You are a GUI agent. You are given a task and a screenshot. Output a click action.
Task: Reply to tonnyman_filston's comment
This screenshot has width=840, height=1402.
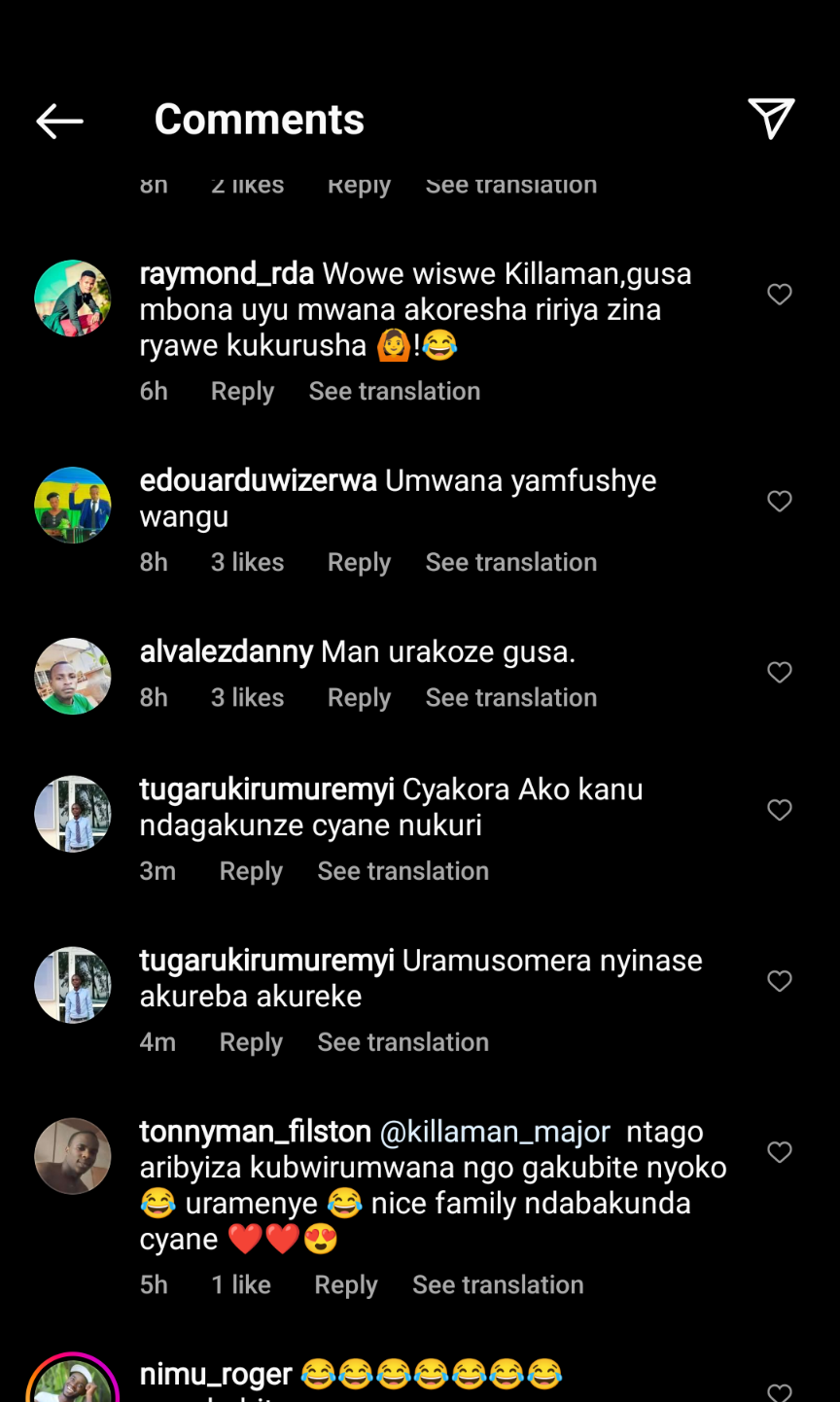point(345,1285)
